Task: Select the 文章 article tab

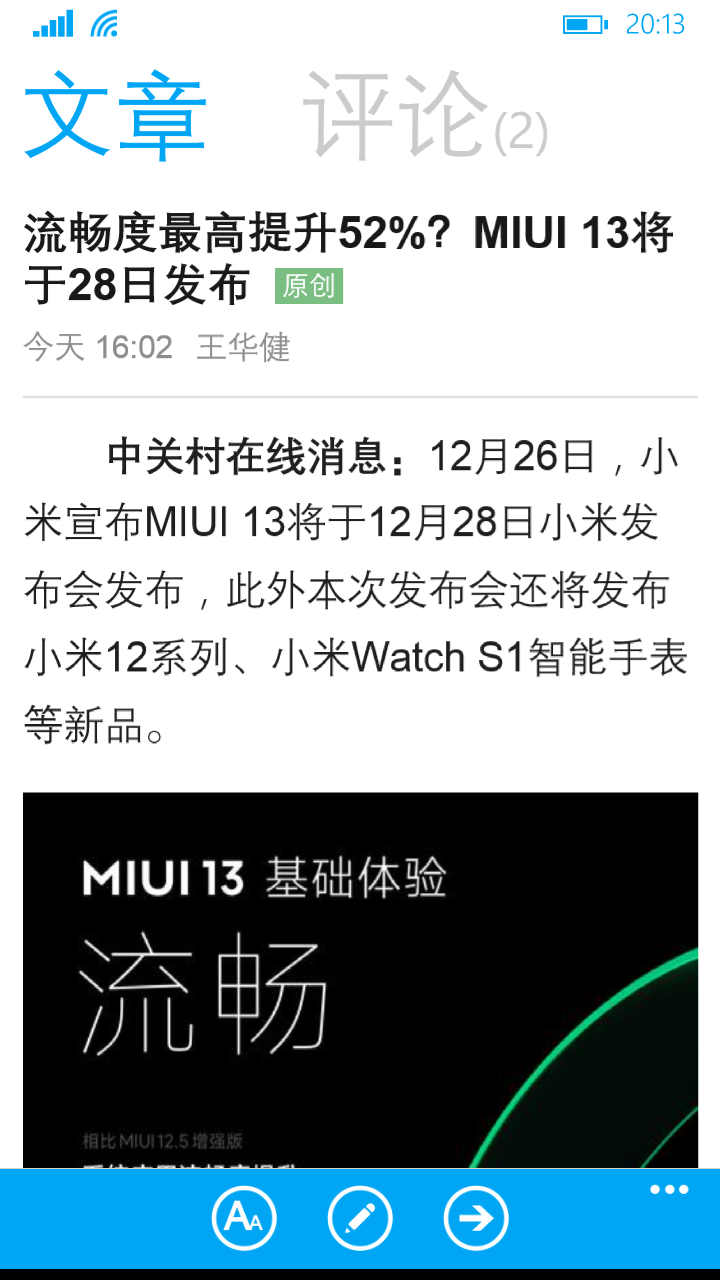Action: tap(115, 116)
